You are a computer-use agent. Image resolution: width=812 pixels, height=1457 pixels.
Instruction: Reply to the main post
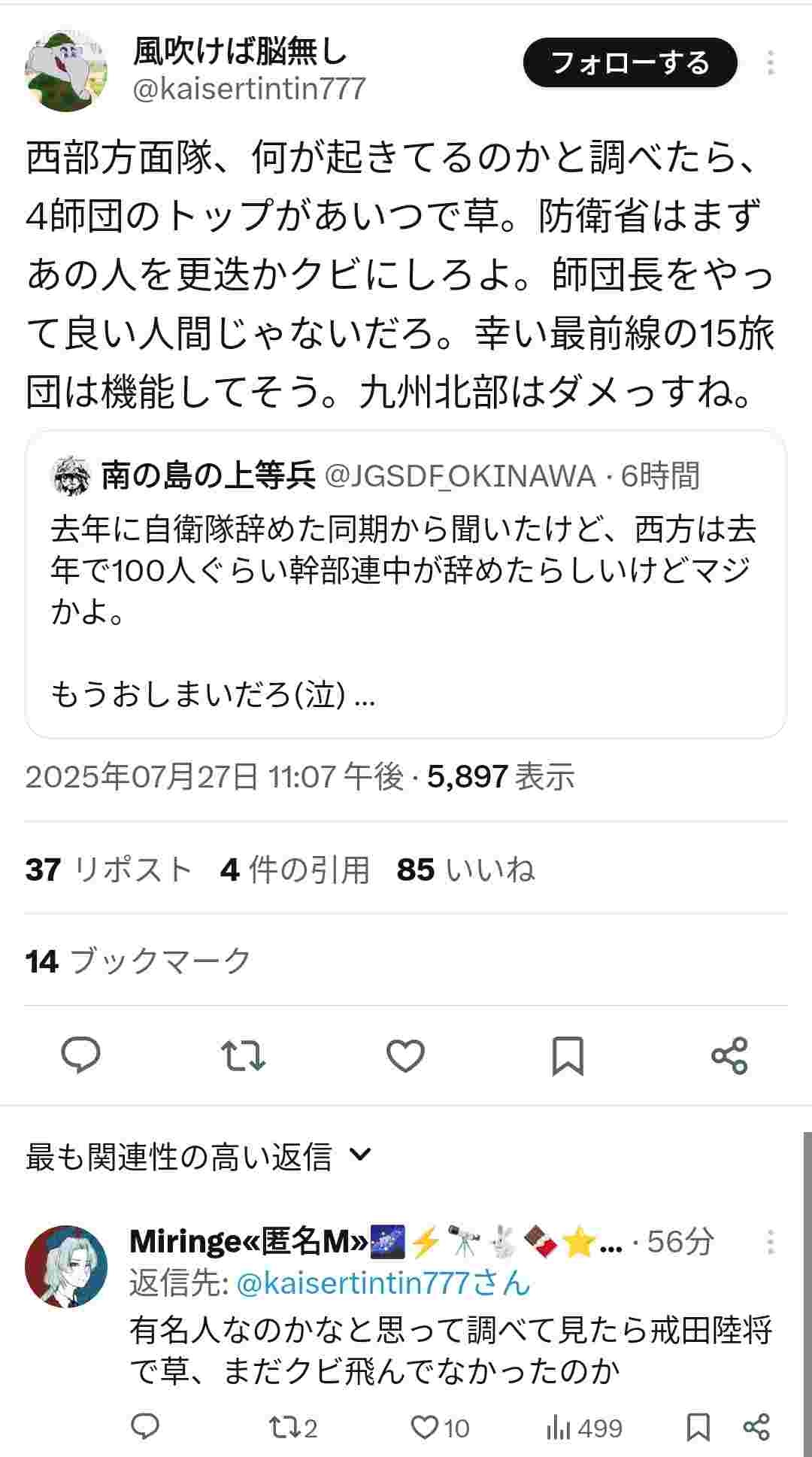click(80, 1055)
